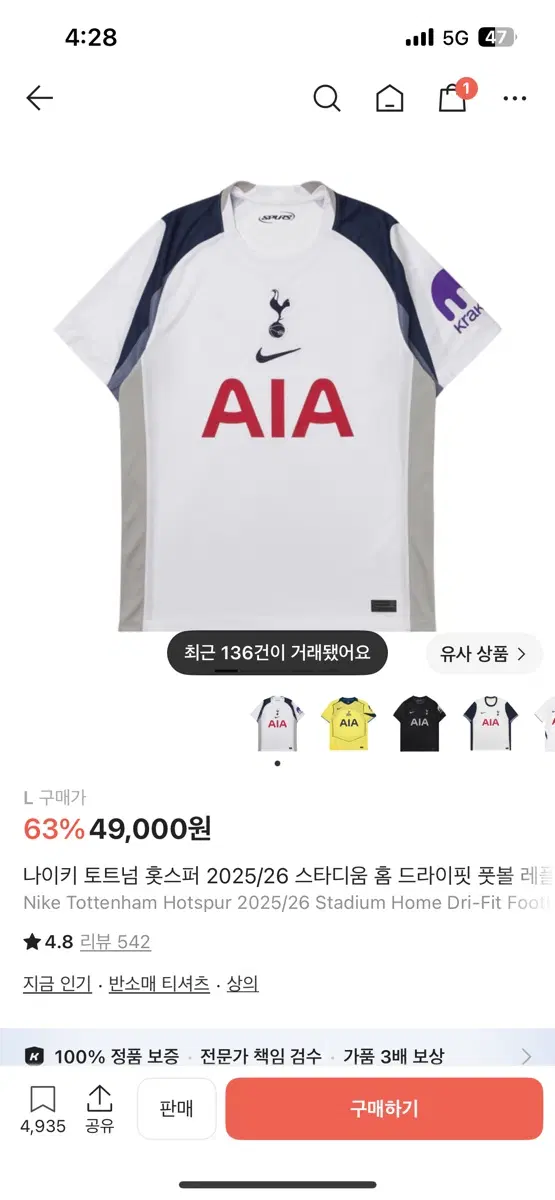
Task: Go back with the arrow icon
Action: tap(39, 98)
